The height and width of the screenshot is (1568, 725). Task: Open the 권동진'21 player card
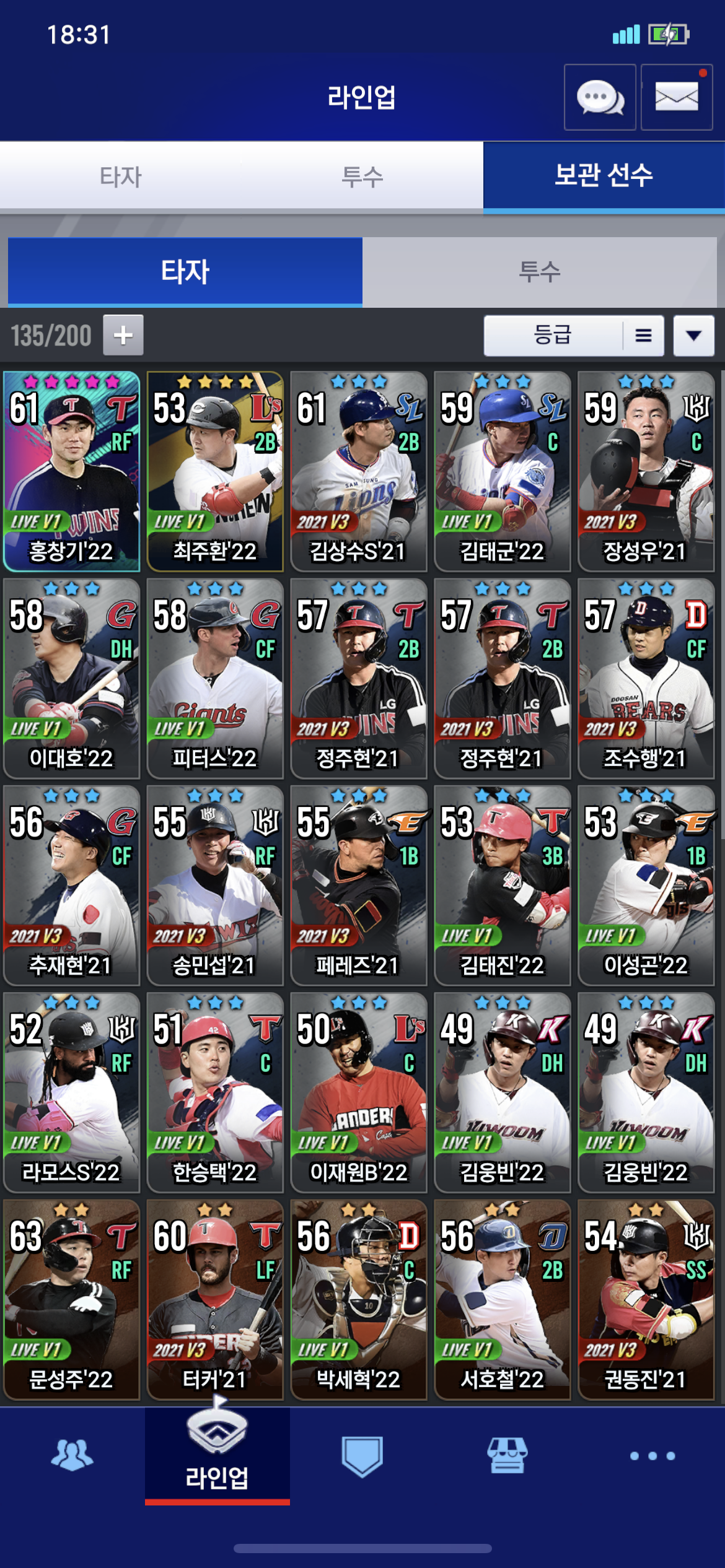tap(645, 1299)
